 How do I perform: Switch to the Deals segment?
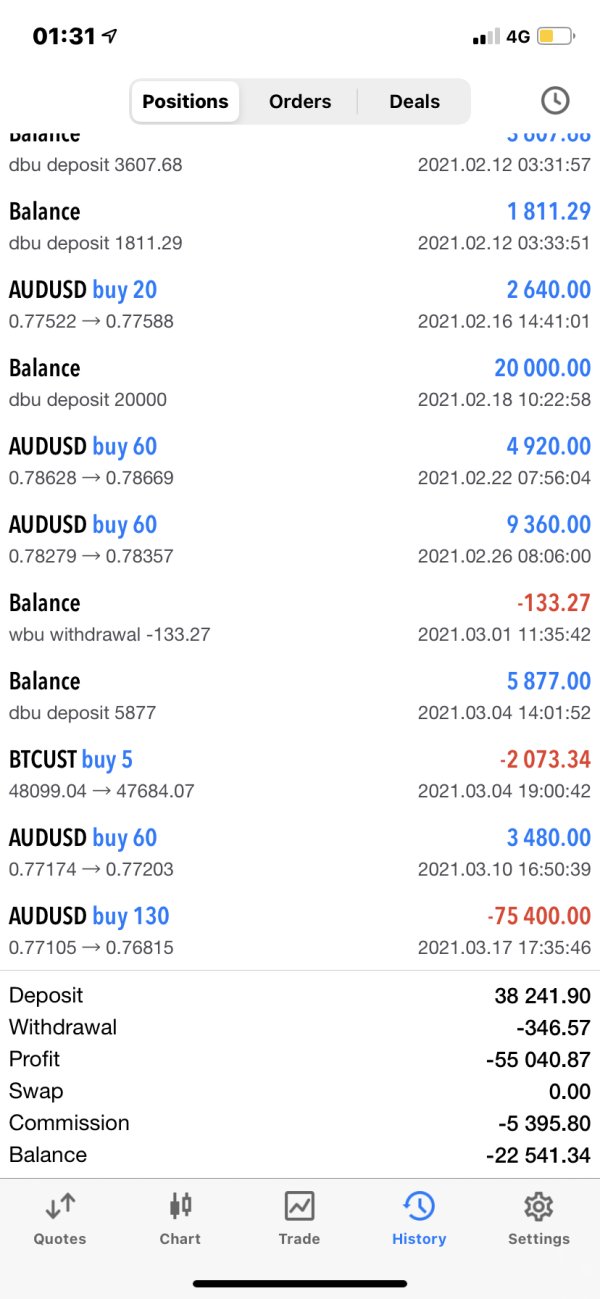(414, 101)
